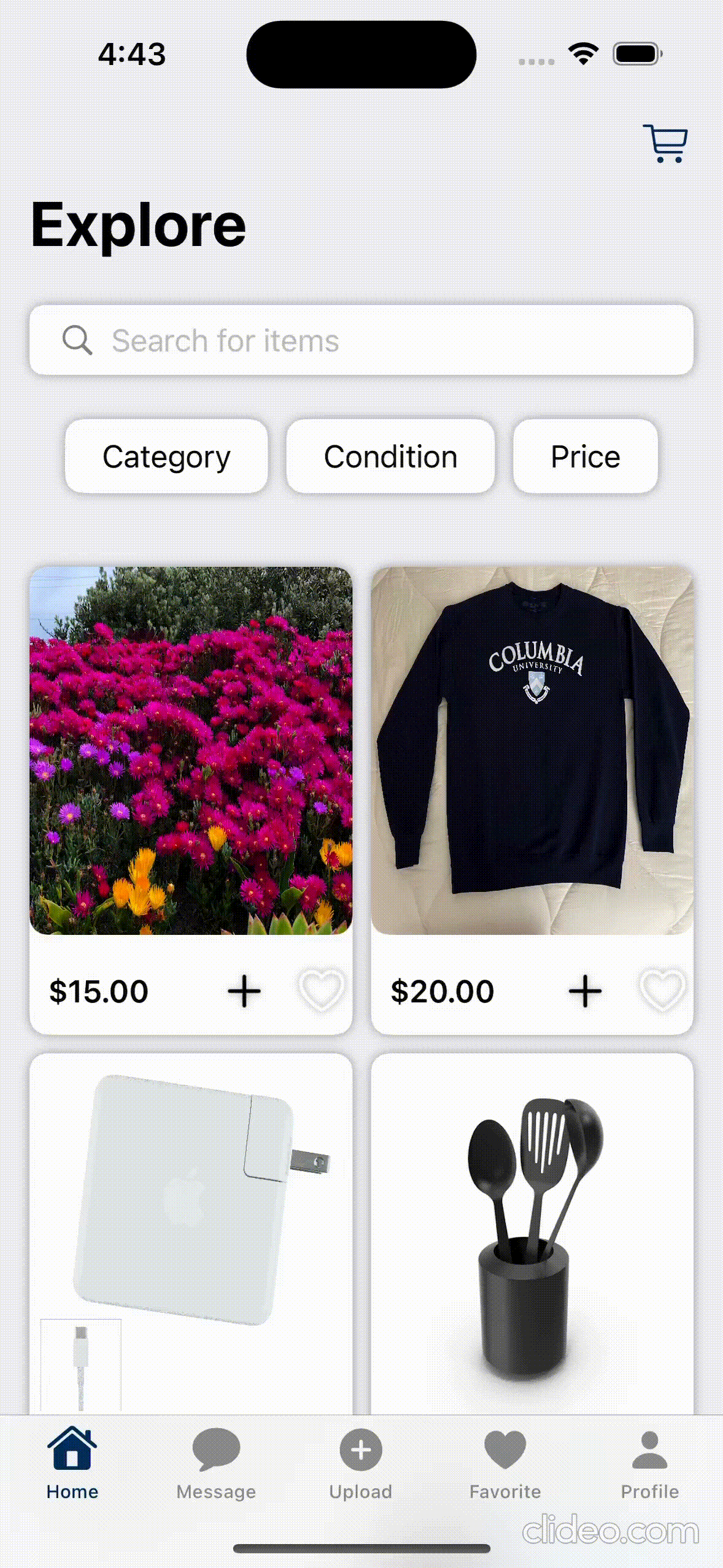Screen dimensions: 723x1568
Task: Open the kitchen utensils listing
Action: pos(532,1234)
